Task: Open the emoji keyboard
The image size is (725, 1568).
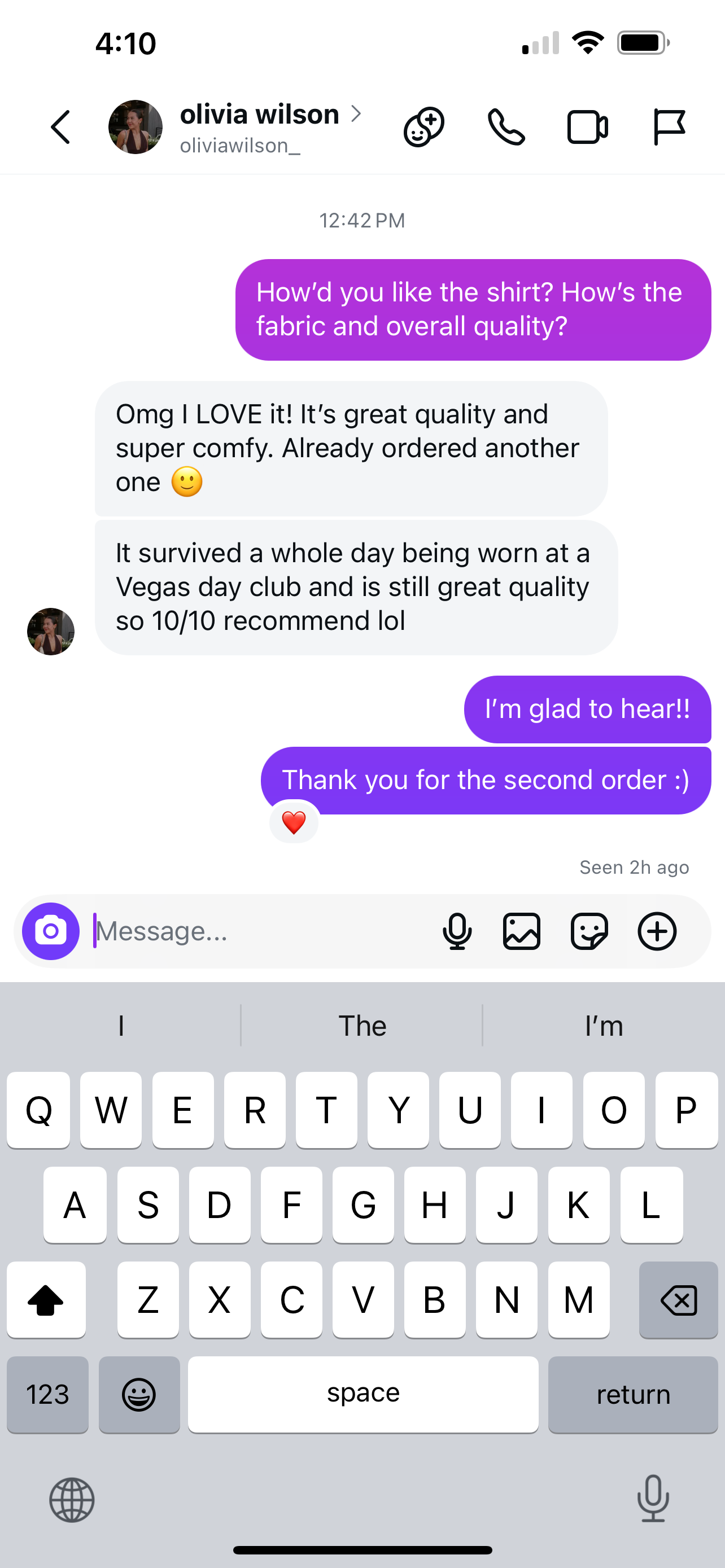Action: click(139, 1394)
